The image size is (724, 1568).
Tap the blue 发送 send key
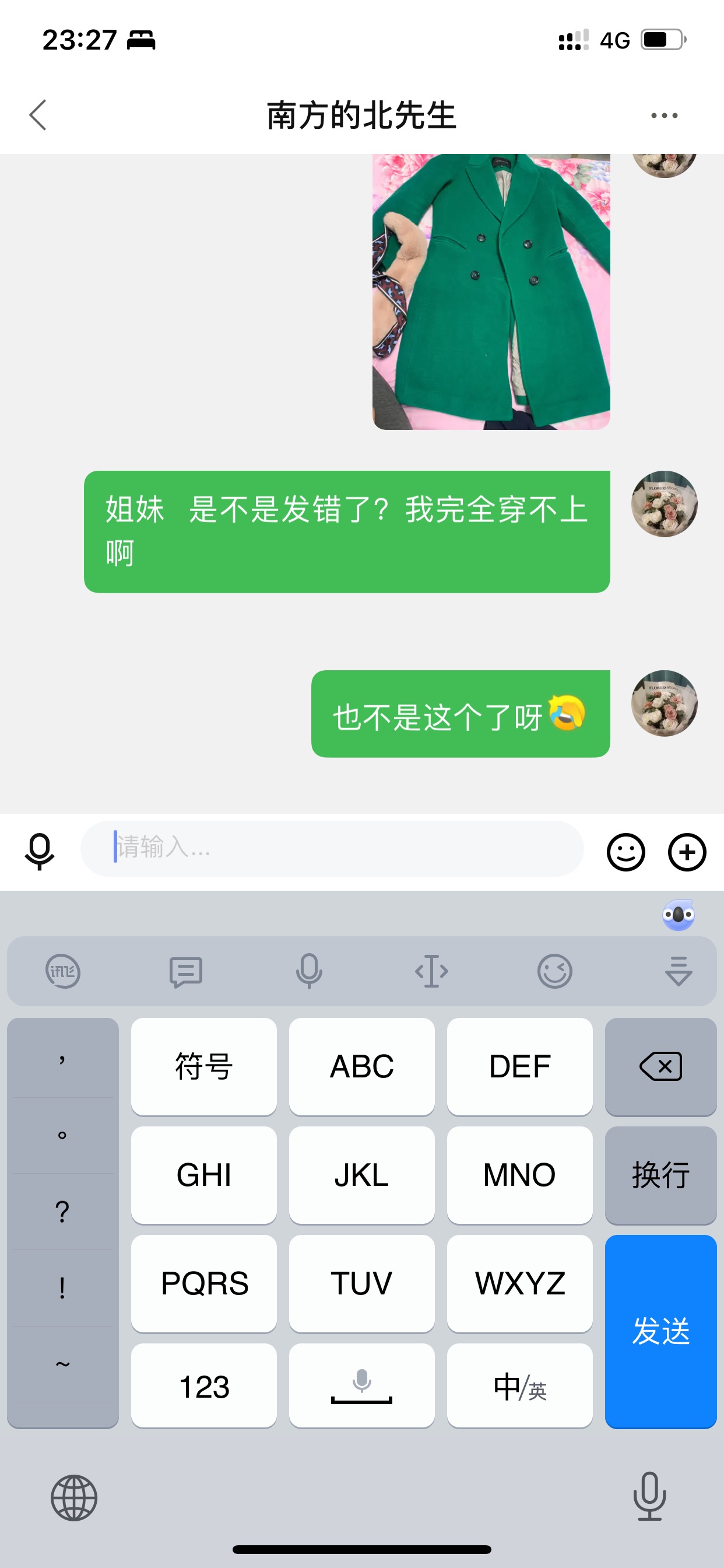pyautogui.click(x=660, y=1331)
